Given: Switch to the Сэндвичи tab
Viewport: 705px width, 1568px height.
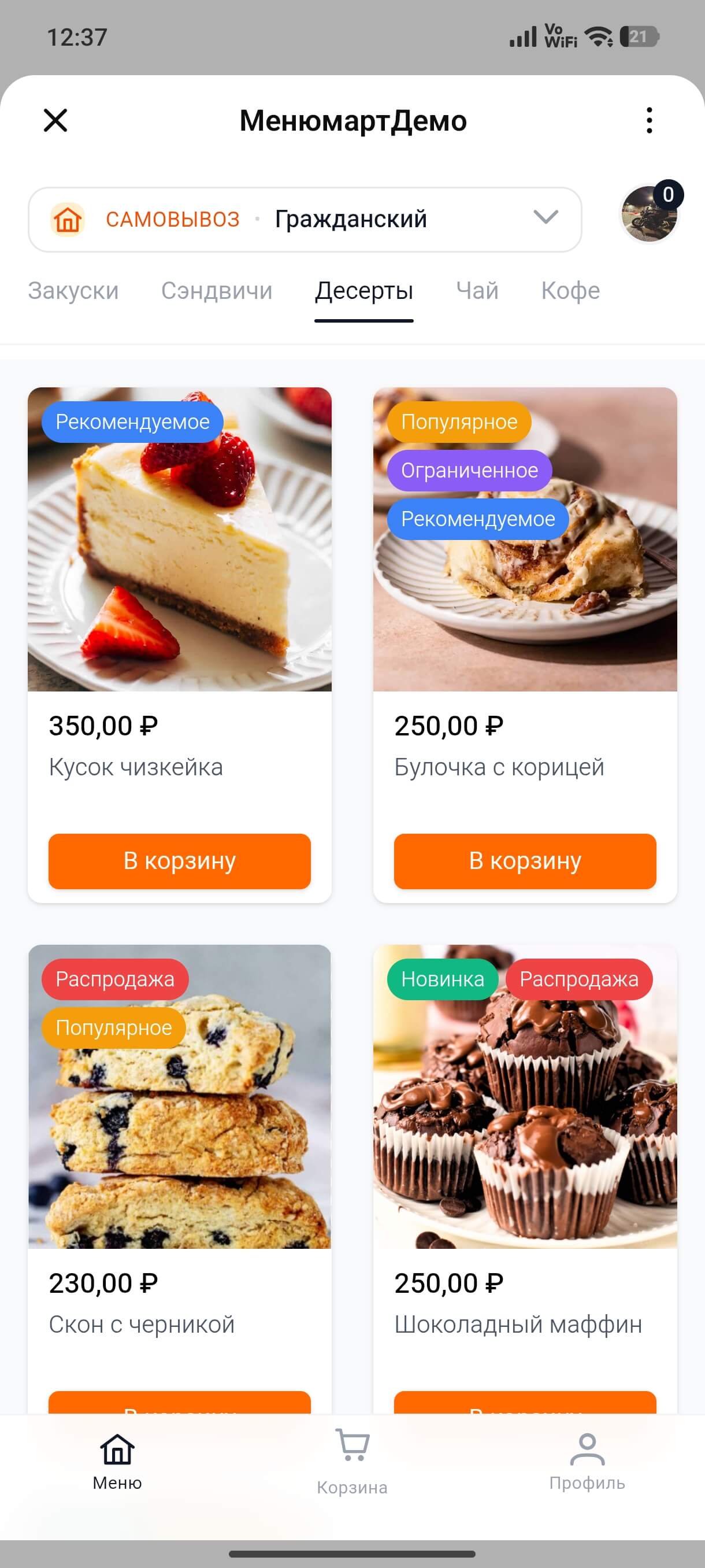Looking at the screenshot, I should [x=217, y=290].
